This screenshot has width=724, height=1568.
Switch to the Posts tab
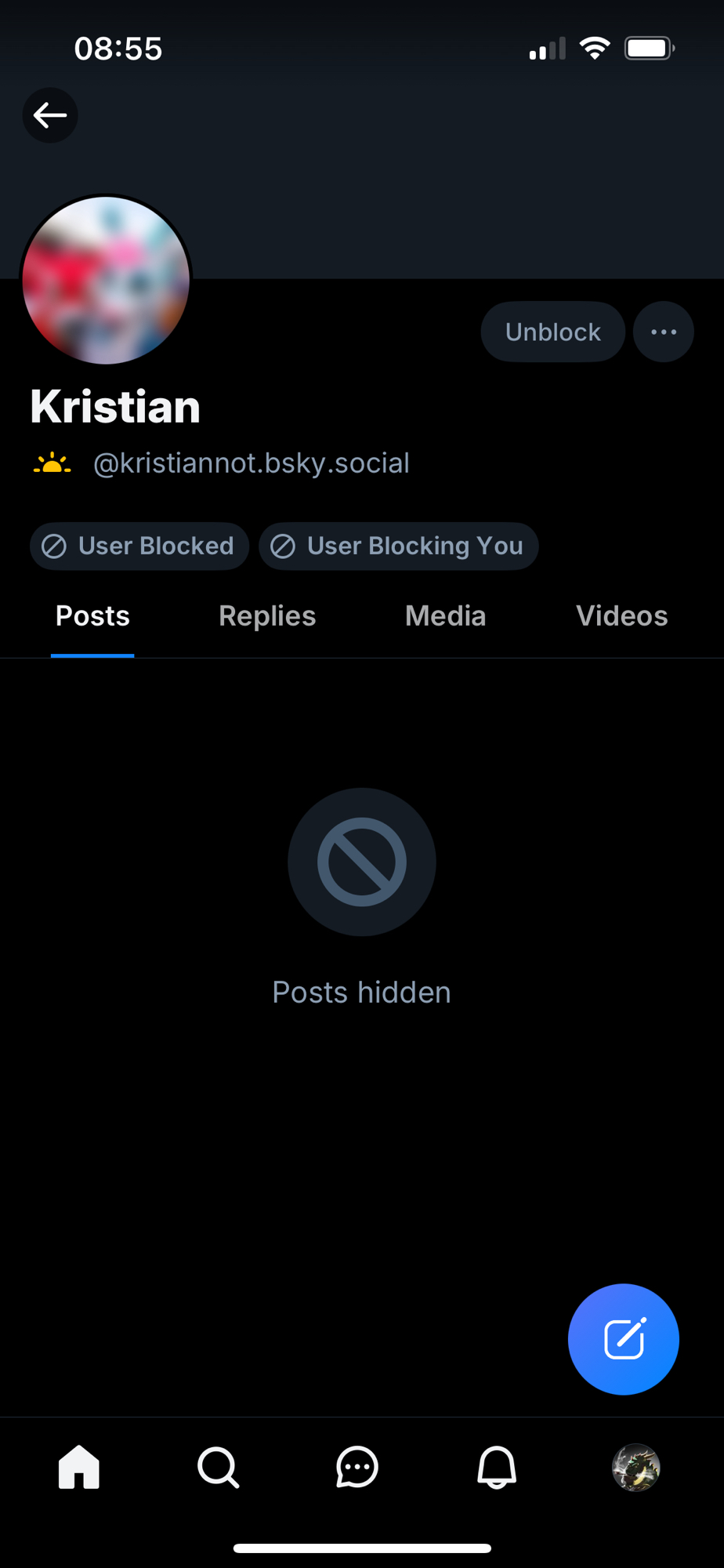[92, 616]
